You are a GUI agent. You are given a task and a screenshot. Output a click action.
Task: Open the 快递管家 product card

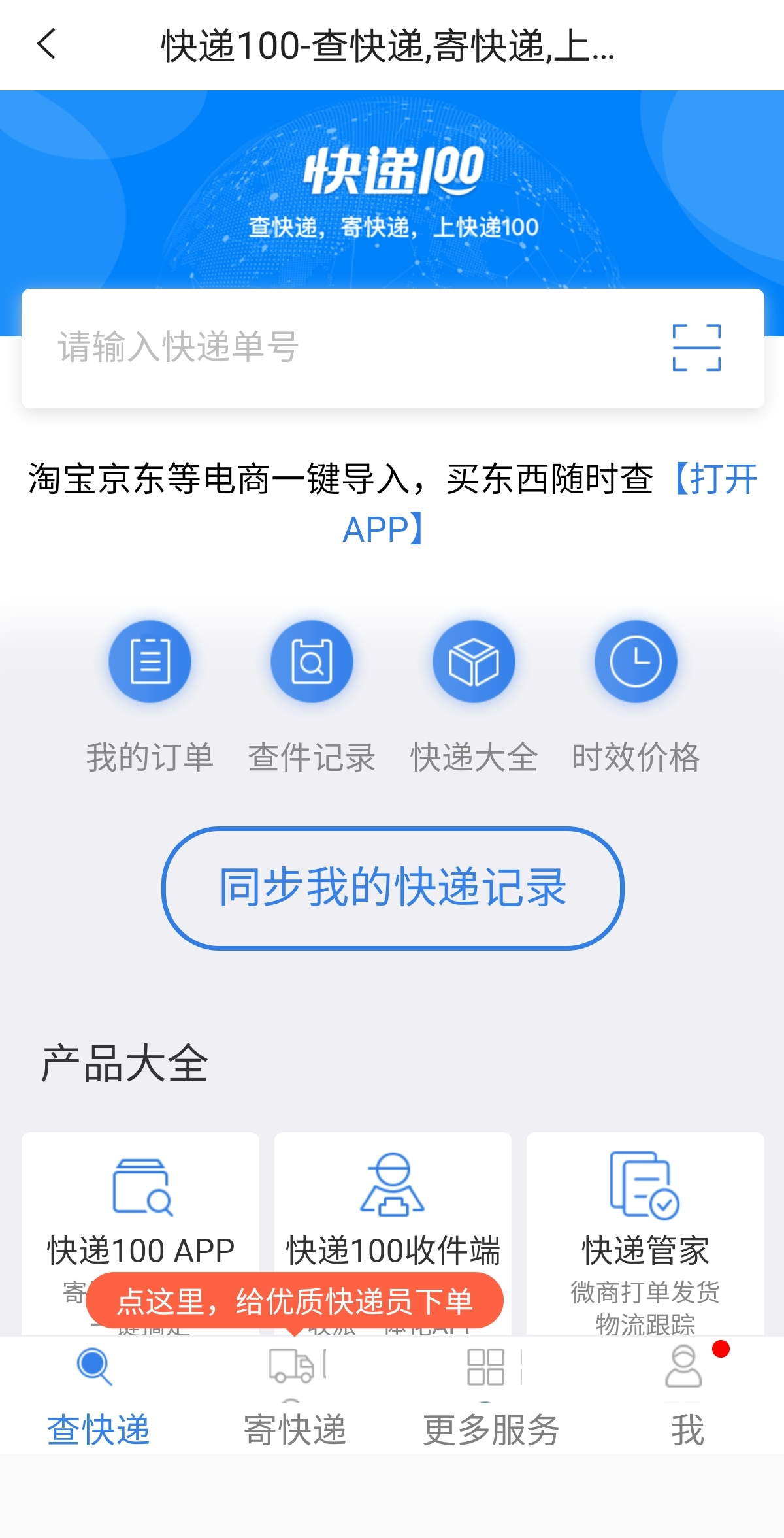(x=645, y=1228)
